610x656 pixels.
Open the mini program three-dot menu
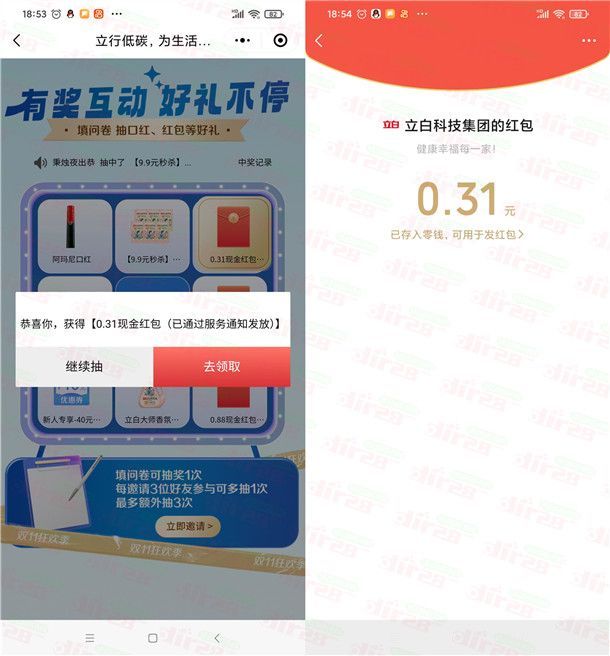click(243, 41)
